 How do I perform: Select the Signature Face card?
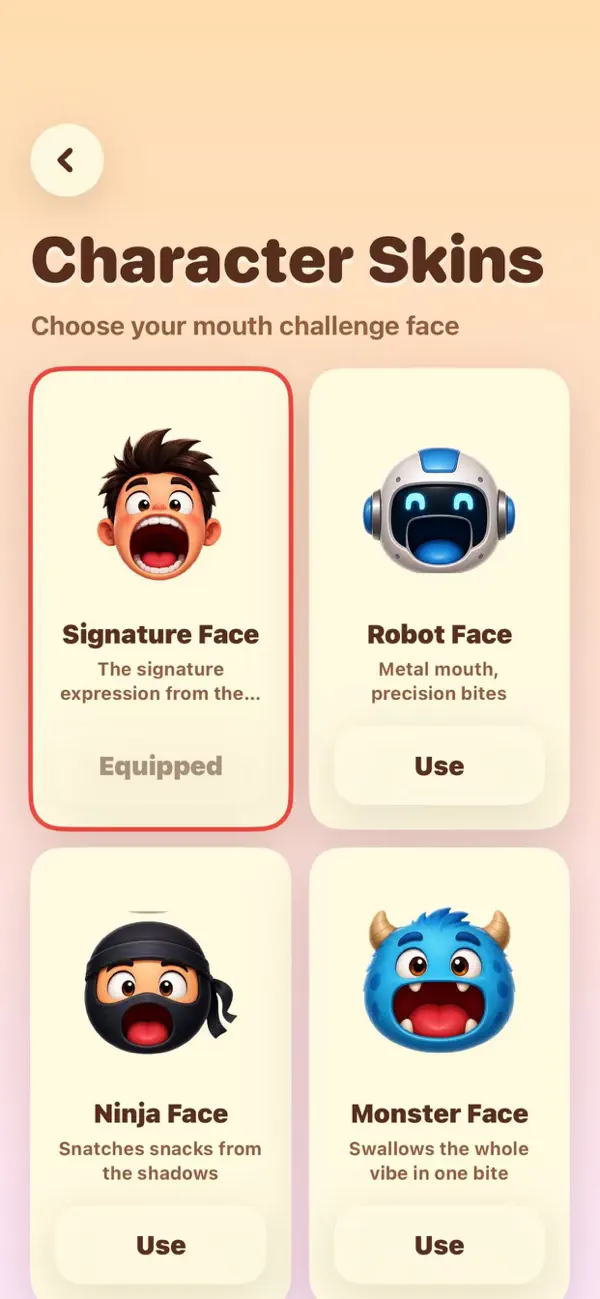coord(161,598)
